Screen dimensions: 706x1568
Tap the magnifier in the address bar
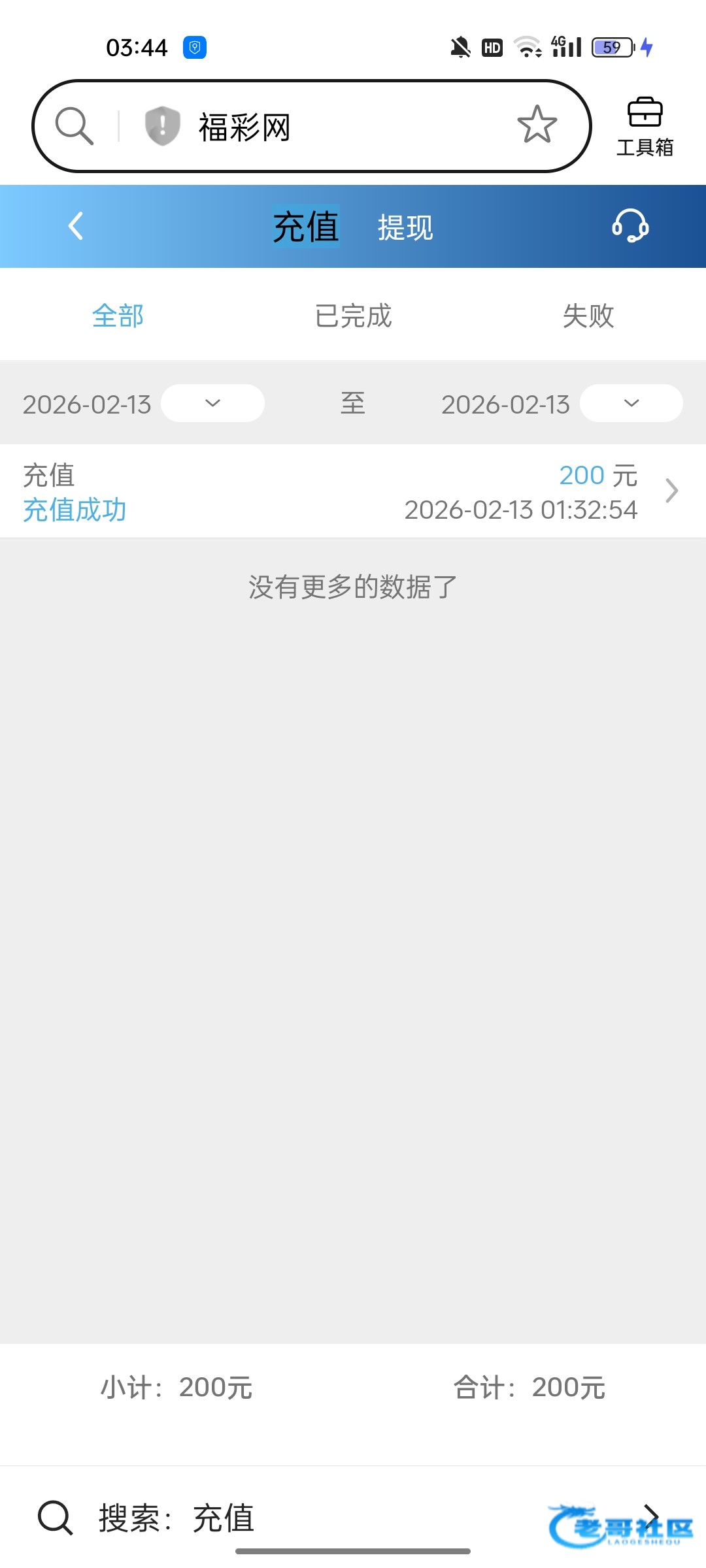coord(74,125)
